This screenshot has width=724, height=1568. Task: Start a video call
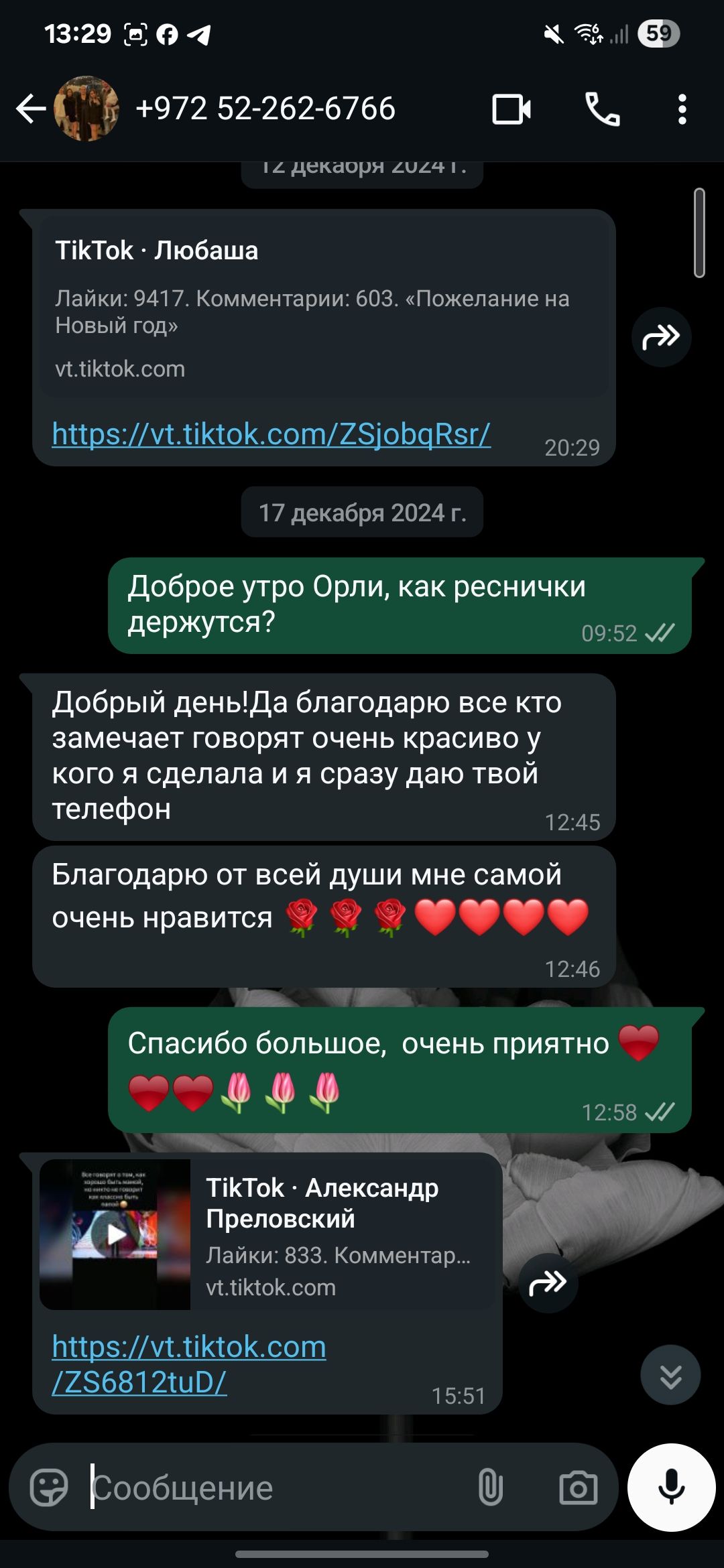(511, 109)
